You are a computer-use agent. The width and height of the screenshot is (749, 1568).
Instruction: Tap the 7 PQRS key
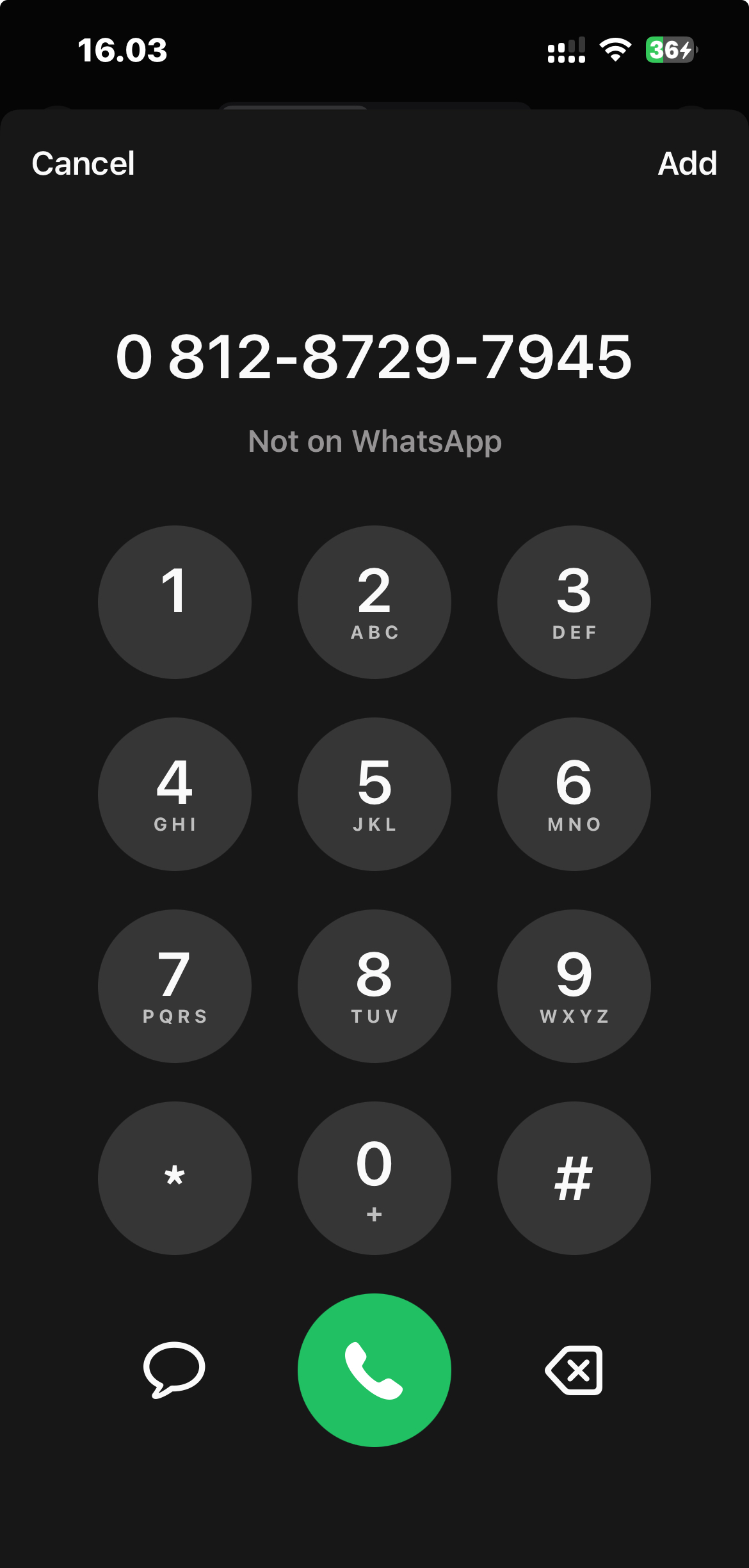click(x=175, y=986)
